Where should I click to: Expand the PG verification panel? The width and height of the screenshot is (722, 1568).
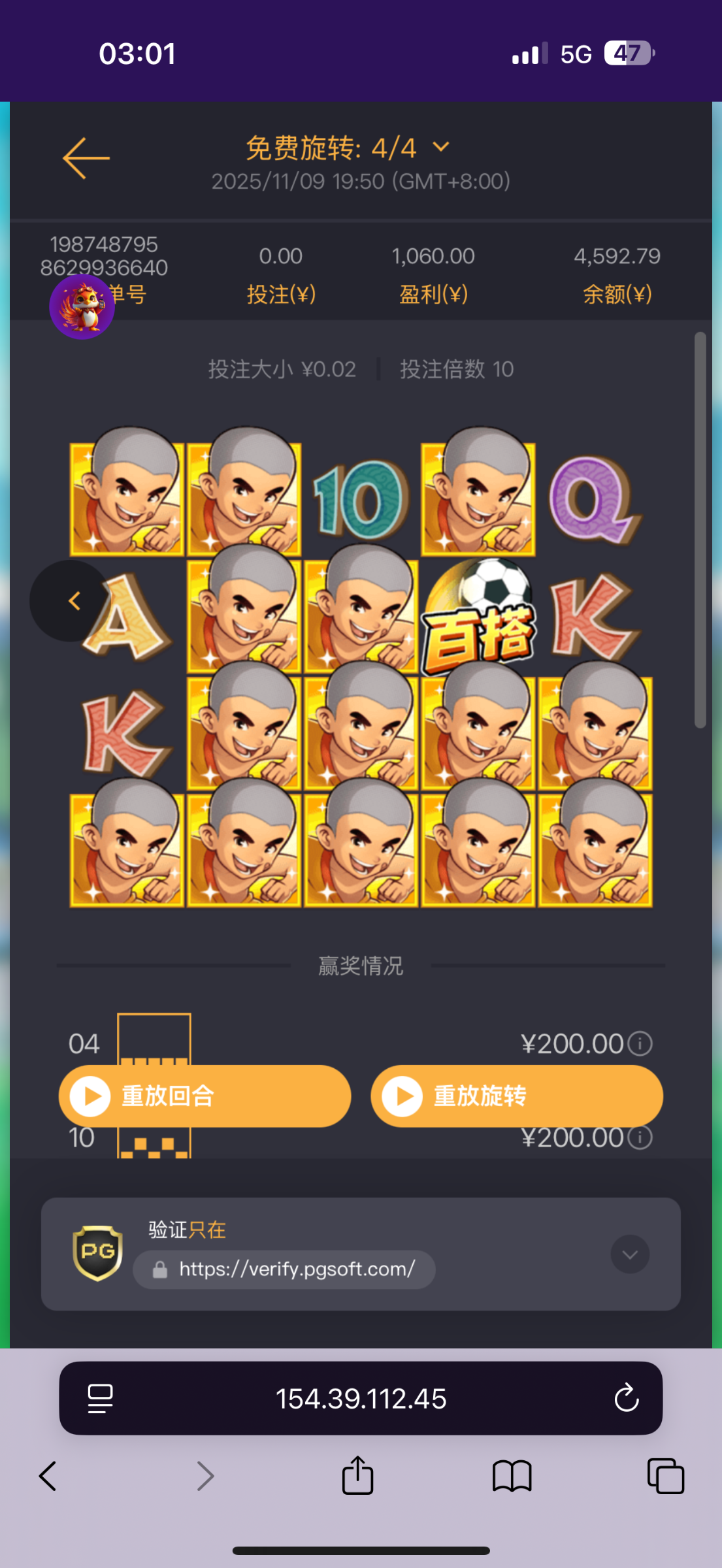coord(630,1254)
